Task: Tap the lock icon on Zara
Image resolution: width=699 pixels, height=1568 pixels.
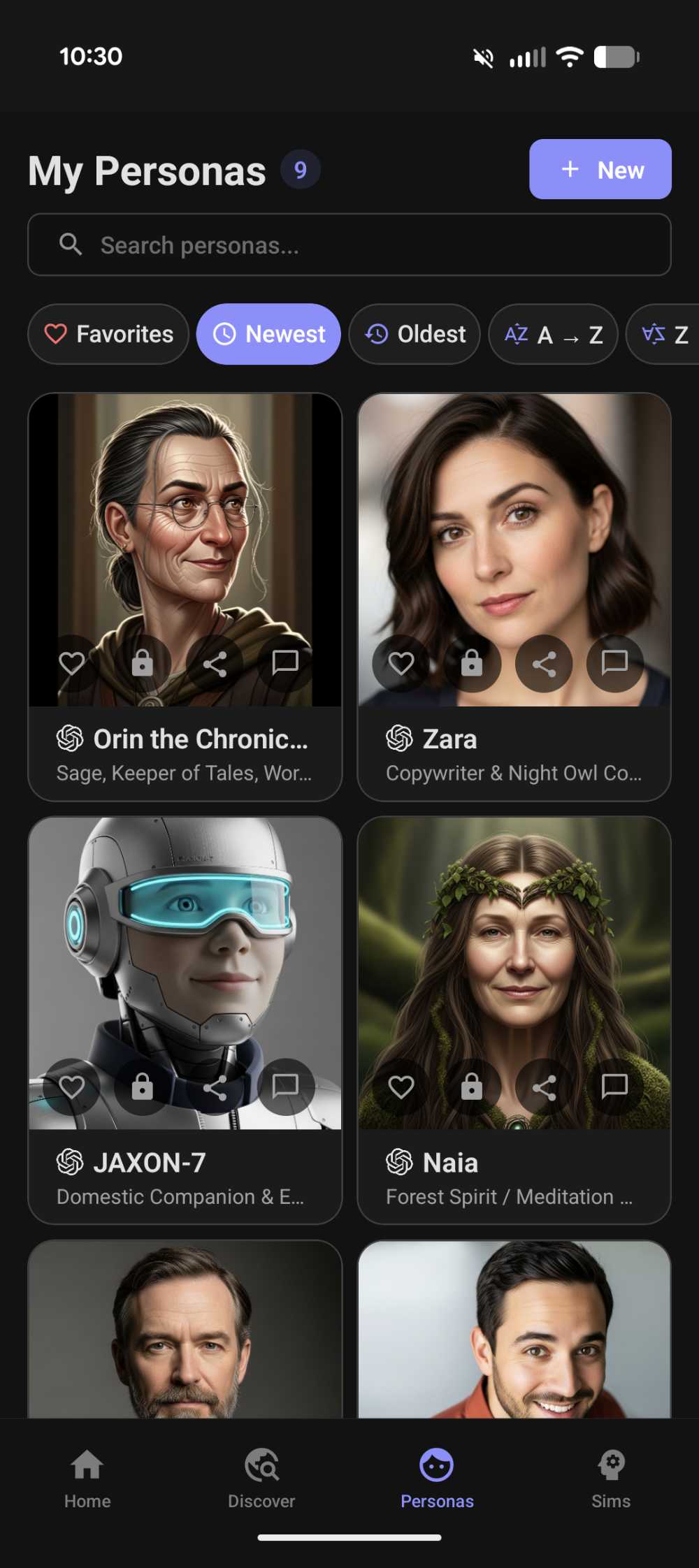Action: [472, 663]
